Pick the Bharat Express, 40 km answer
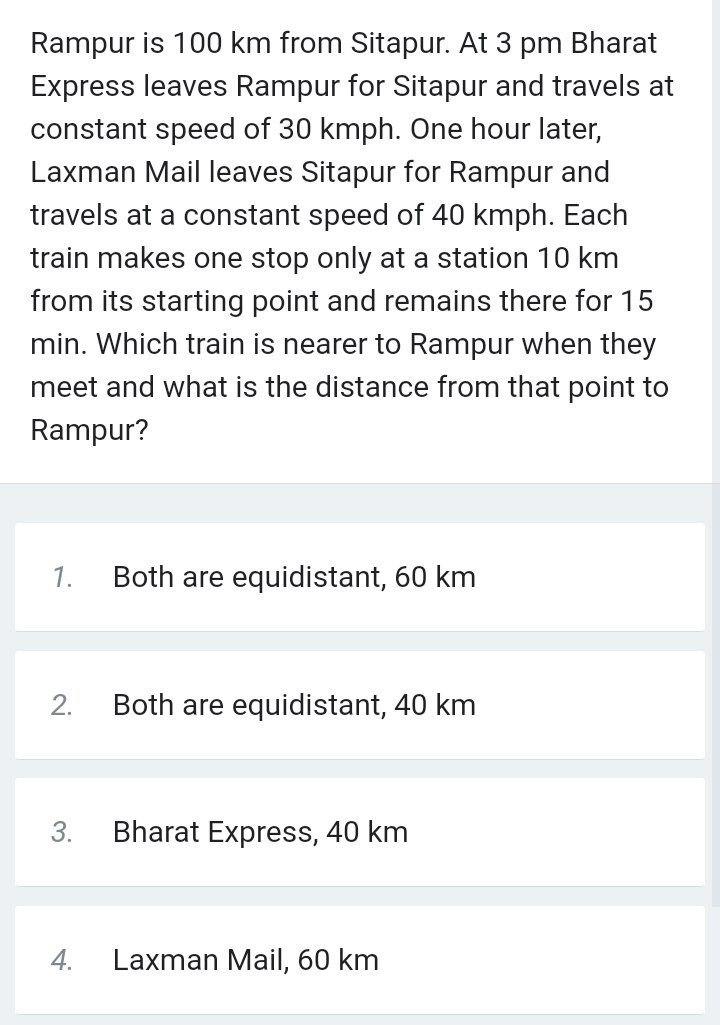The width and height of the screenshot is (720, 1025). (x=260, y=832)
